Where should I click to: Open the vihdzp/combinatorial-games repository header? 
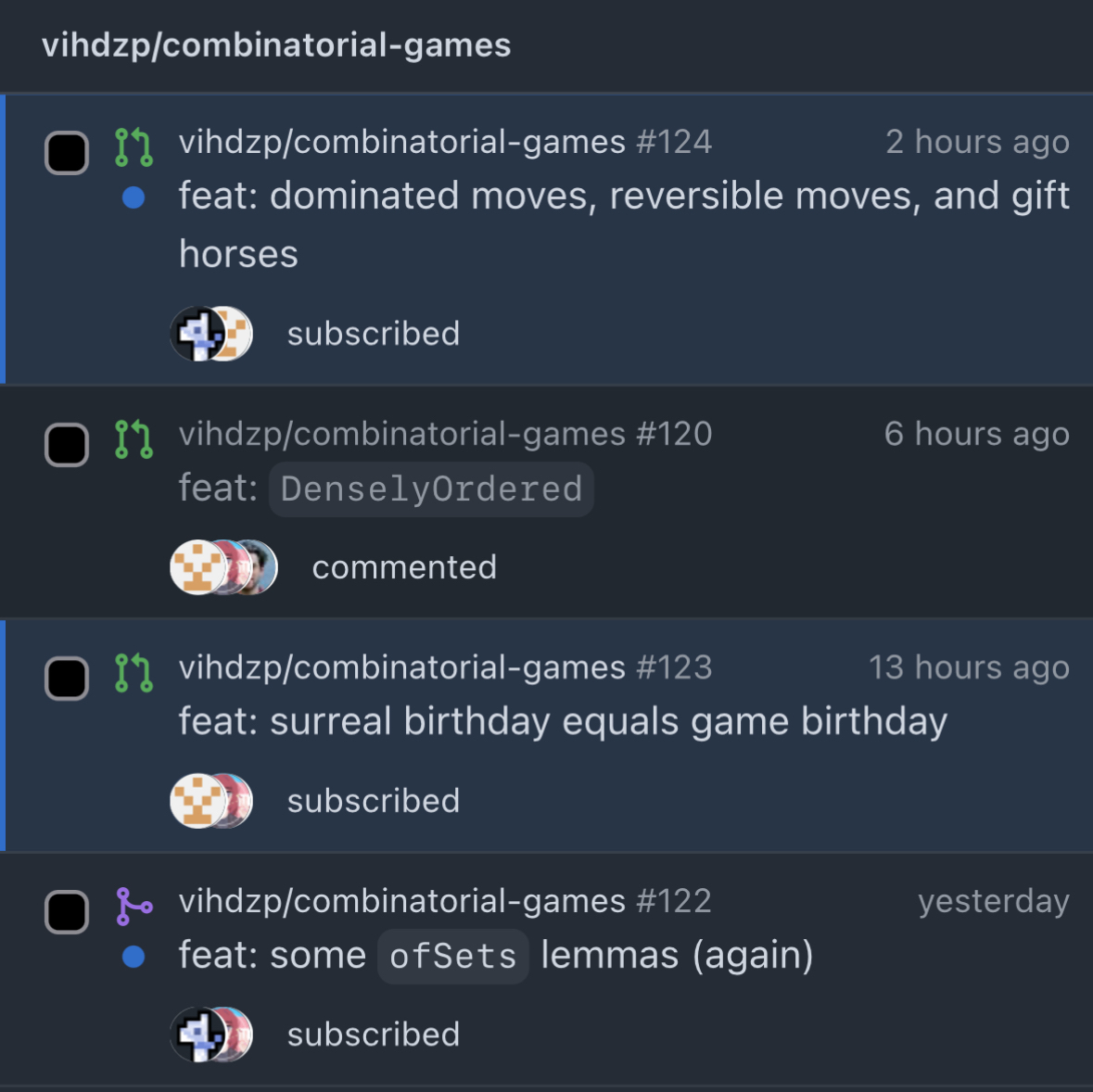pyautogui.click(x=276, y=45)
